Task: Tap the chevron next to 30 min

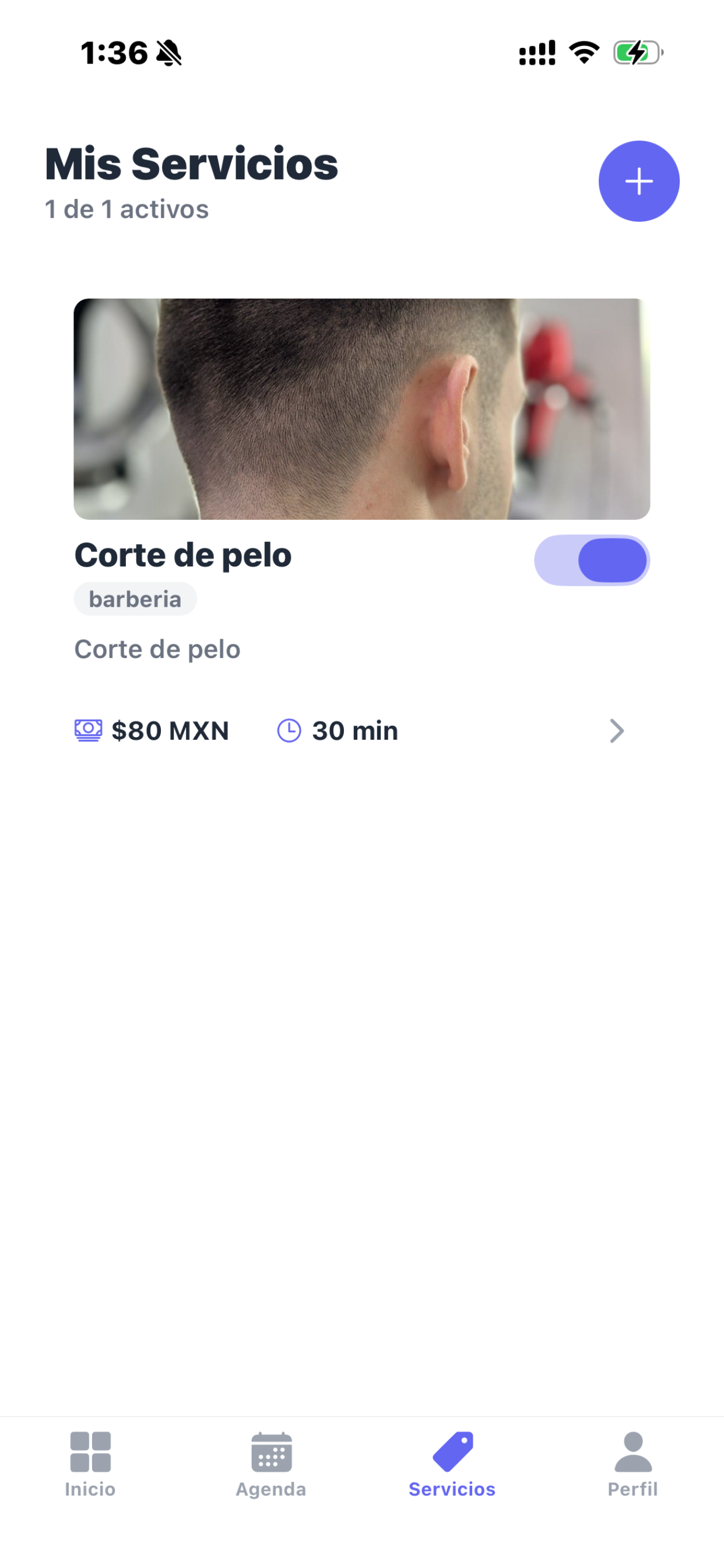Action: click(616, 730)
